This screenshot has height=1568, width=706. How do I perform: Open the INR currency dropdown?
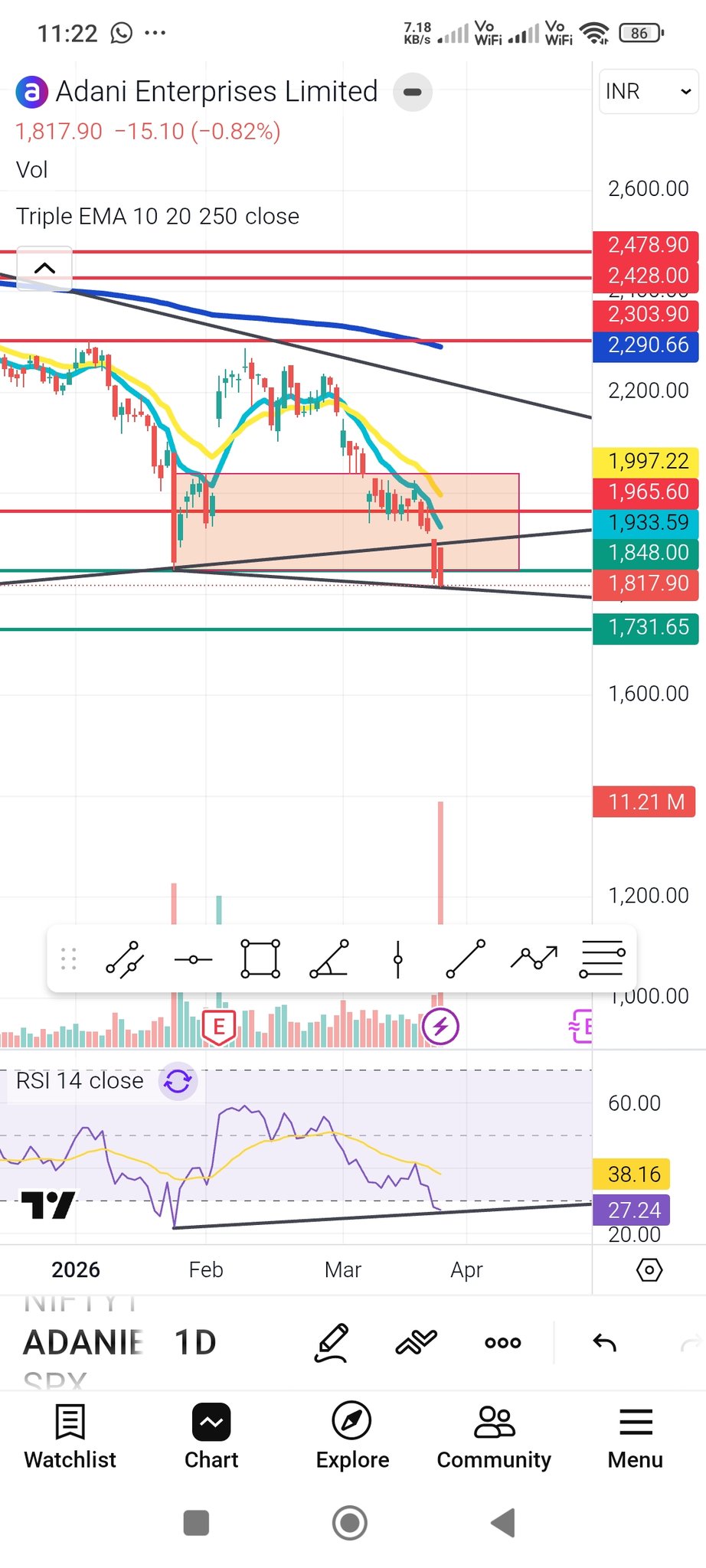pyautogui.click(x=648, y=92)
